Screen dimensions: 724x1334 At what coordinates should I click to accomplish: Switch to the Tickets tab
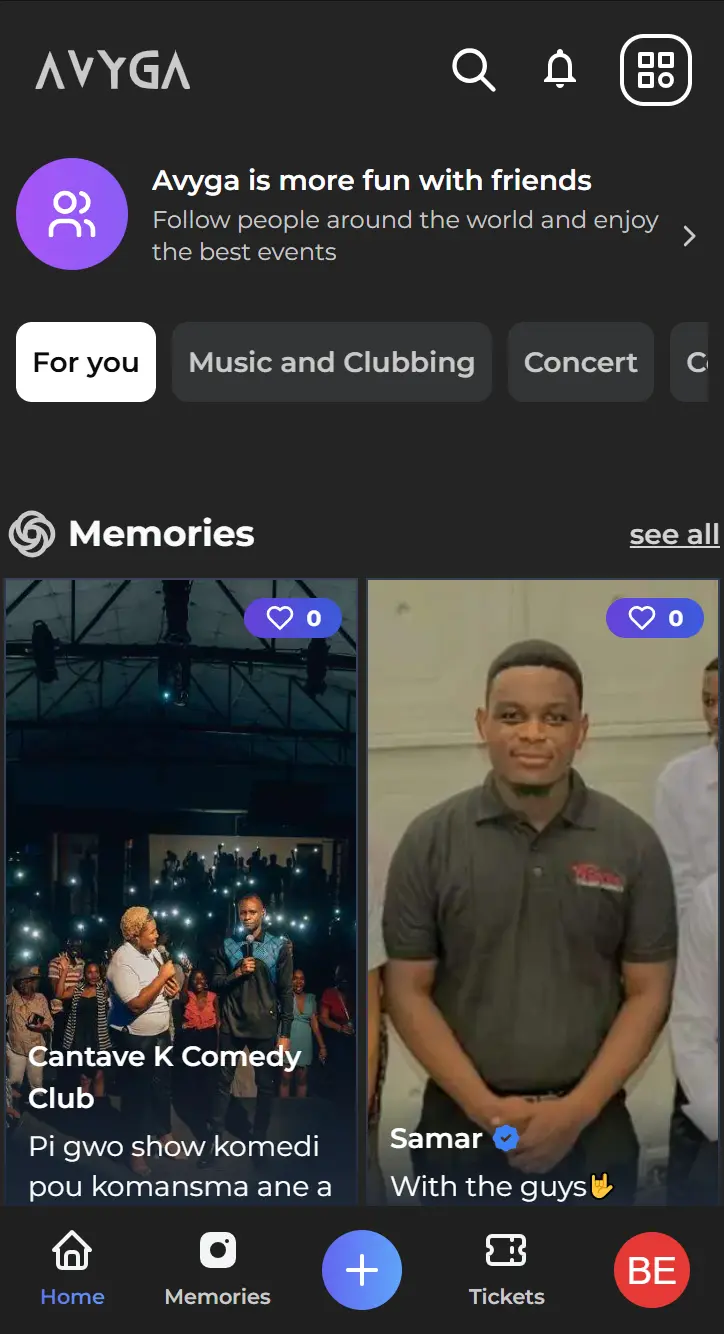[506, 1270]
